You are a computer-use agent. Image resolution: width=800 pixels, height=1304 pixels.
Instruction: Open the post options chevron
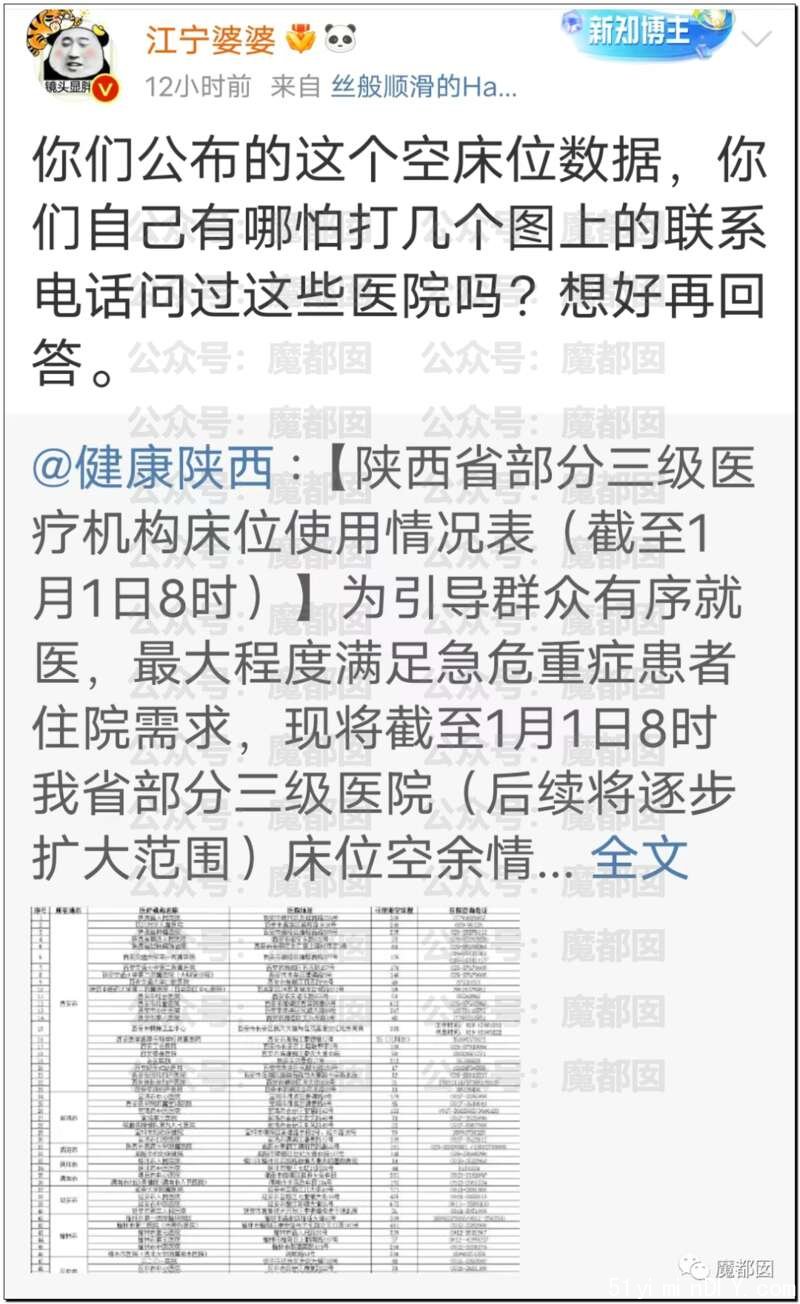coord(760,38)
